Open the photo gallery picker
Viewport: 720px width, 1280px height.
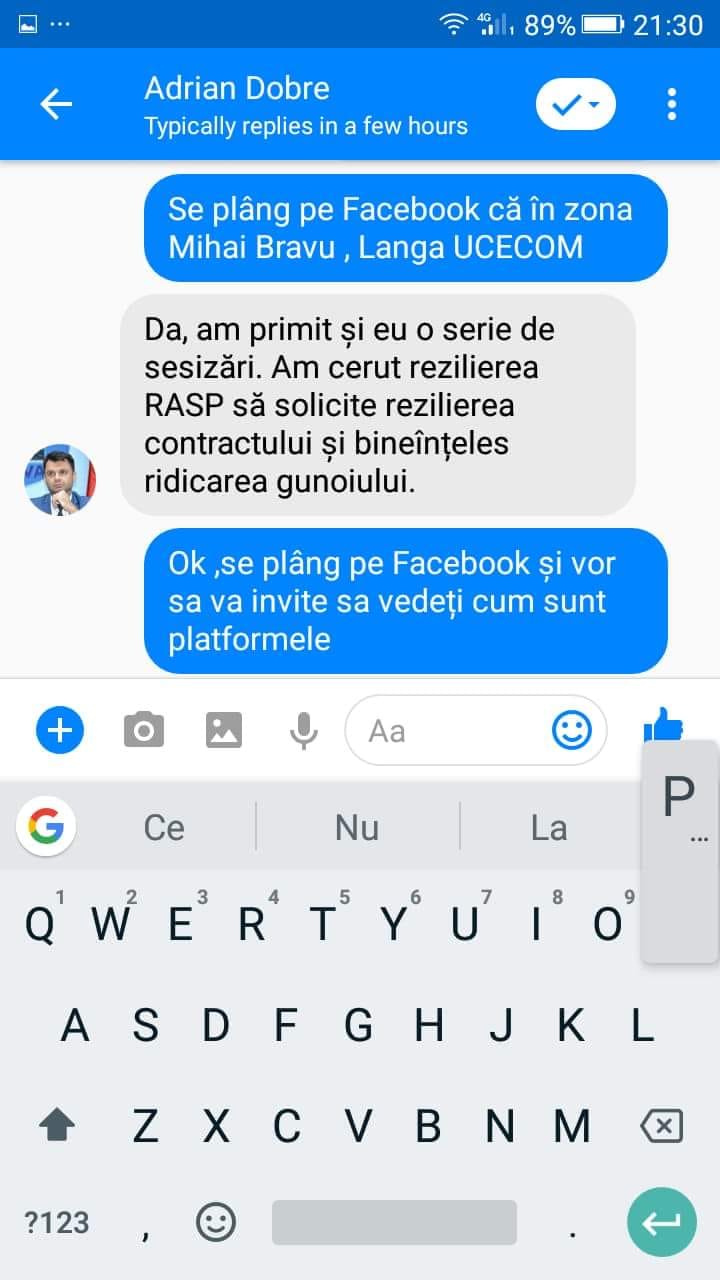(224, 731)
